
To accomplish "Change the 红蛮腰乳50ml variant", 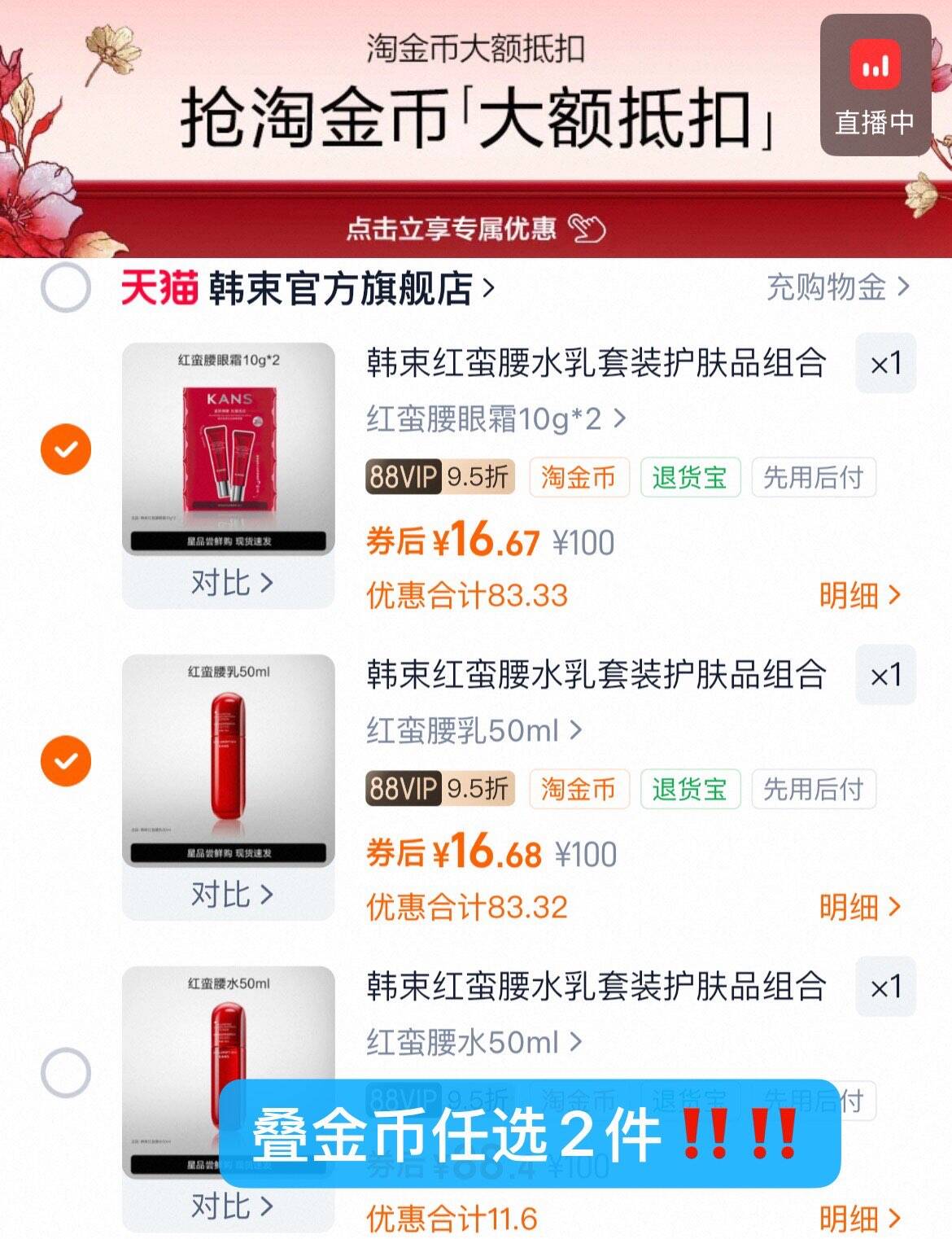I will click(x=474, y=731).
